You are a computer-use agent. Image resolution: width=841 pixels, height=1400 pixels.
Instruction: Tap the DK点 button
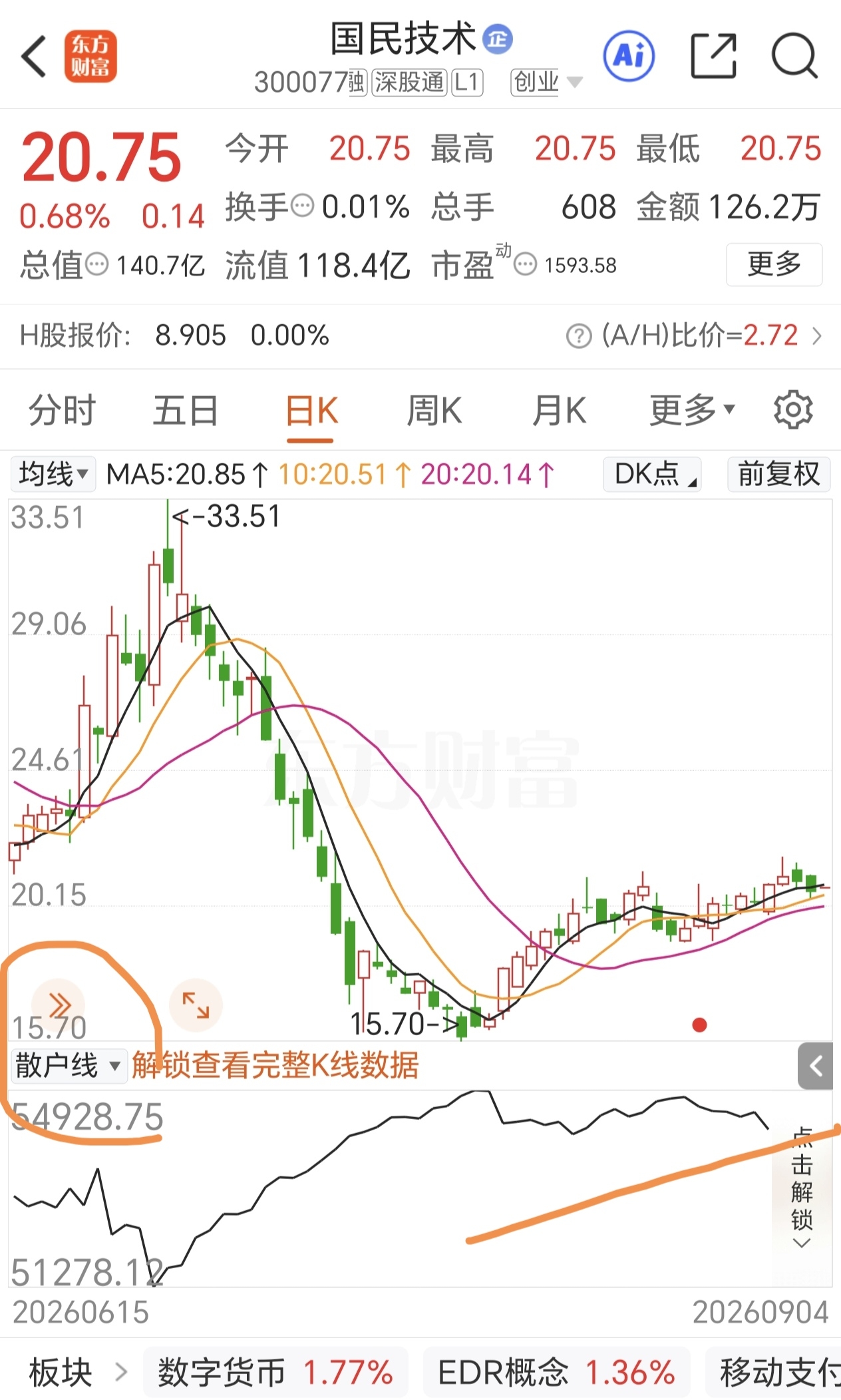(x=652, y=474)
